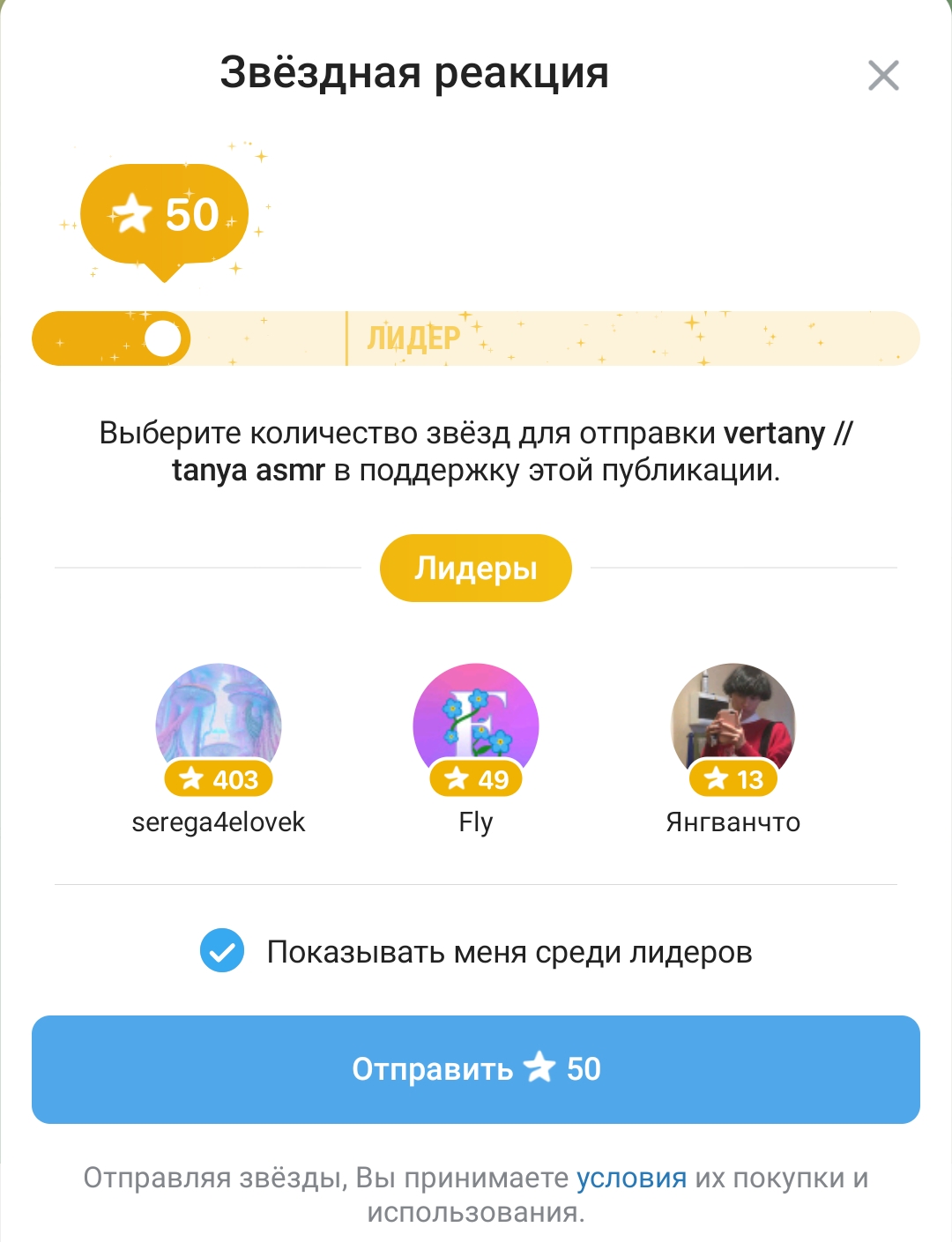Open Янгванчто's profile from leaders
The width and height of the screenshot is (952, 1242).
pos(733,726)
